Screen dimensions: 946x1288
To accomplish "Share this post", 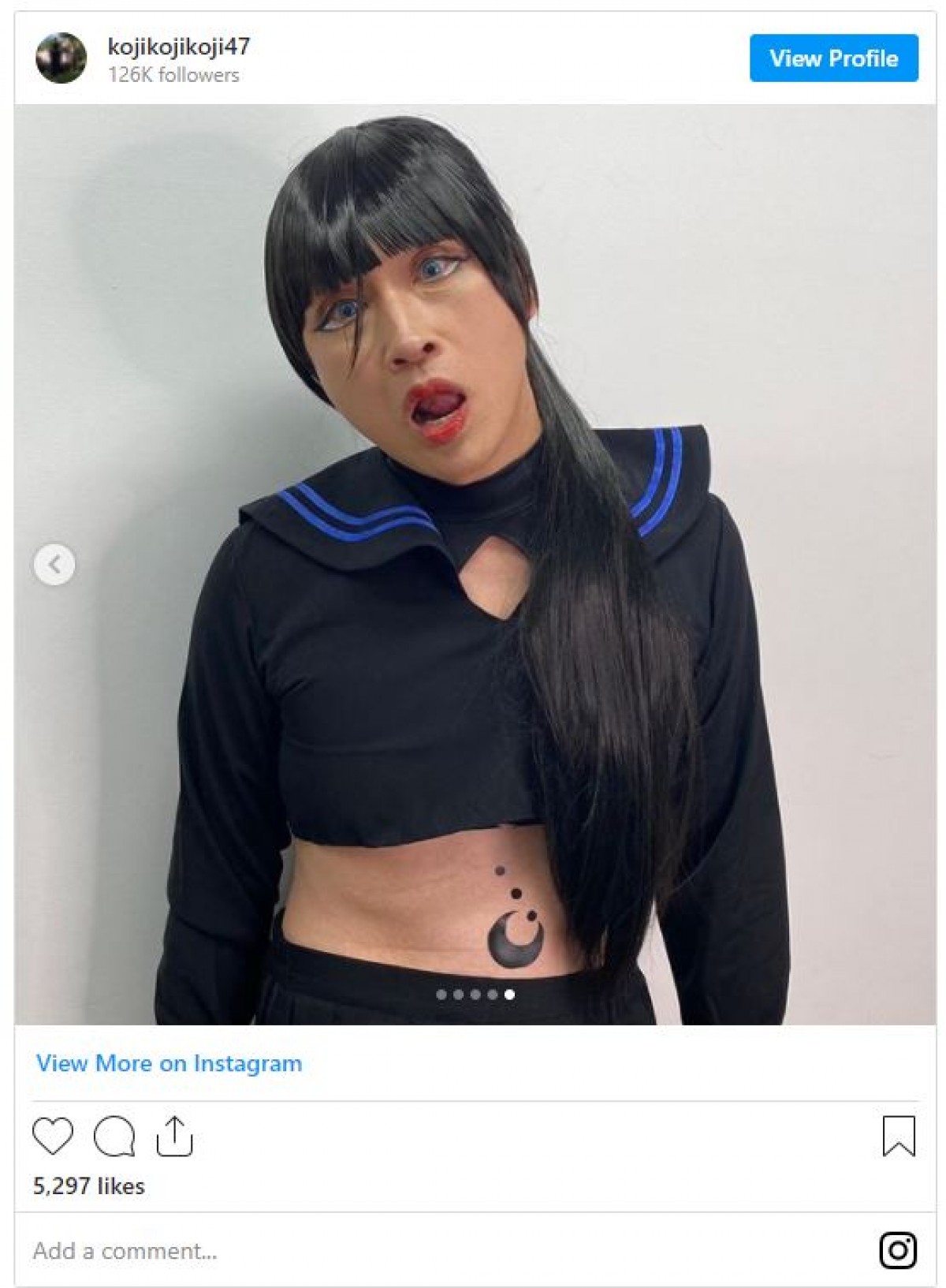I will (174, 1137).
